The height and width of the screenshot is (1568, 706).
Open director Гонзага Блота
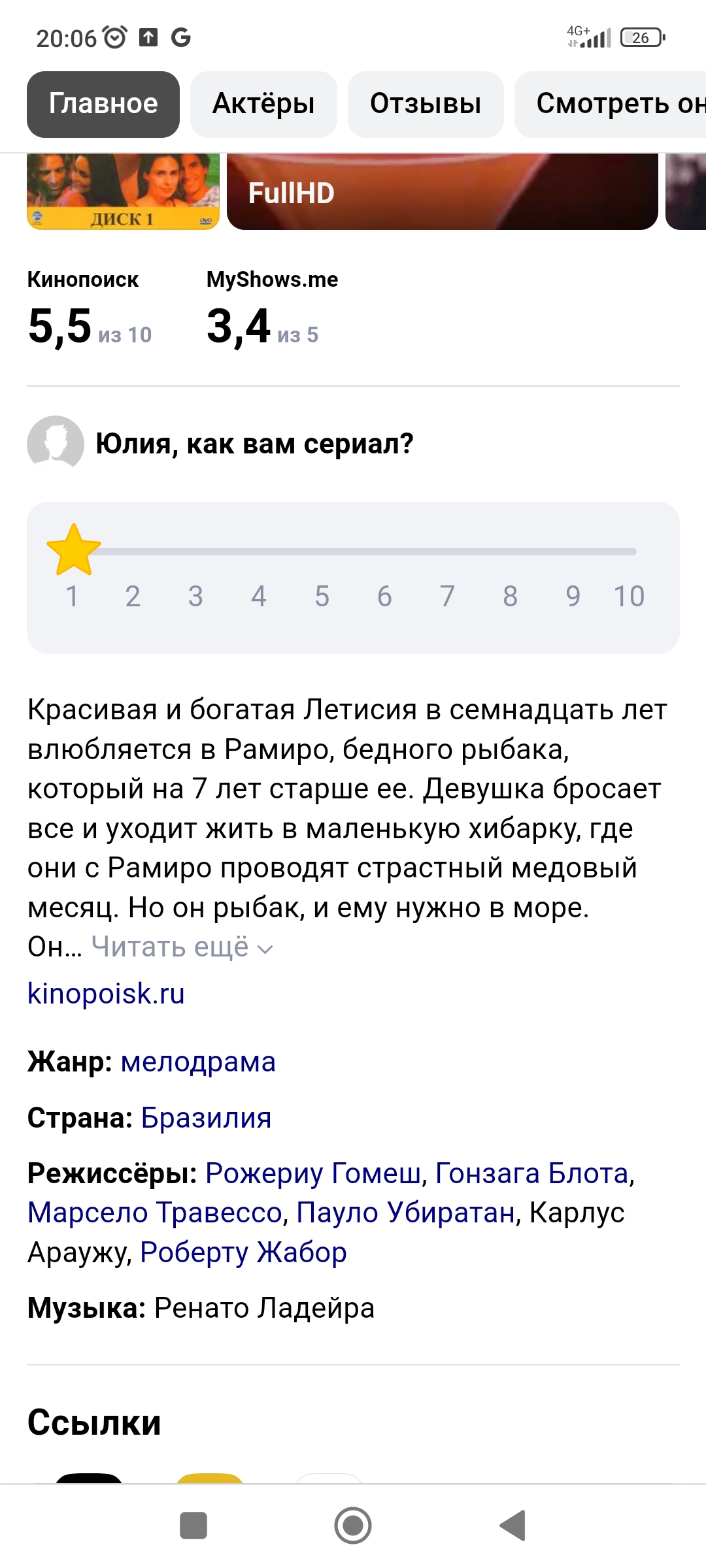coord(531,1173)
